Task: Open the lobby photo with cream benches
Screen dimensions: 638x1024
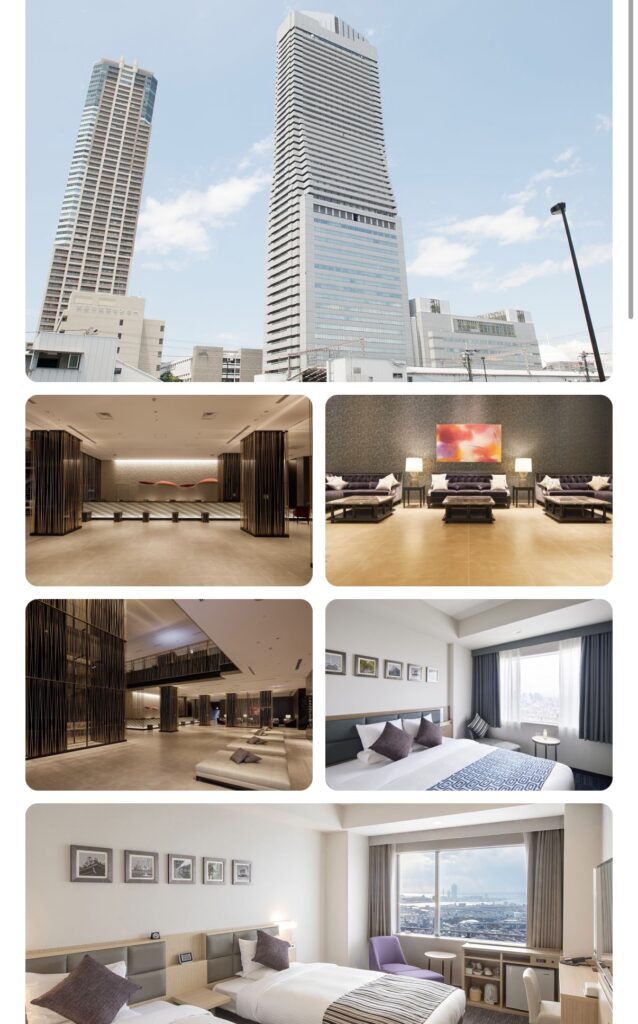Action: pyautogui.click(x=168, y=694)
